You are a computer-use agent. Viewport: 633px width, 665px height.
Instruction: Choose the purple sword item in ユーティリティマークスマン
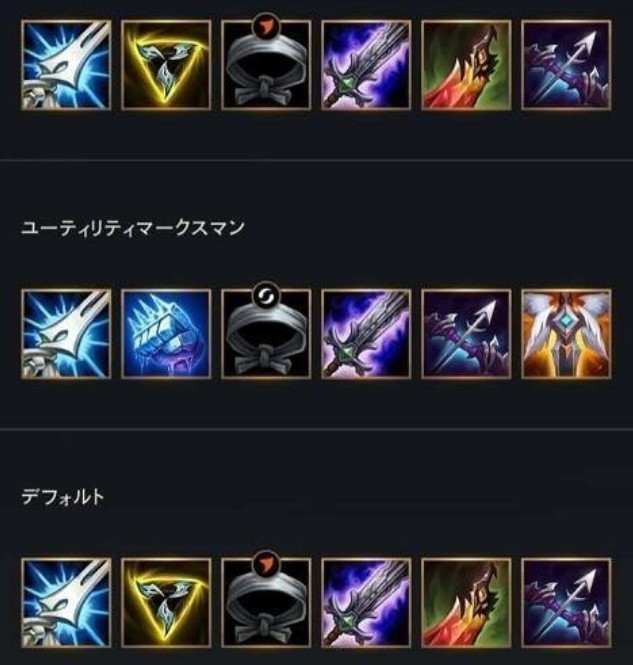tap(366, 334)
